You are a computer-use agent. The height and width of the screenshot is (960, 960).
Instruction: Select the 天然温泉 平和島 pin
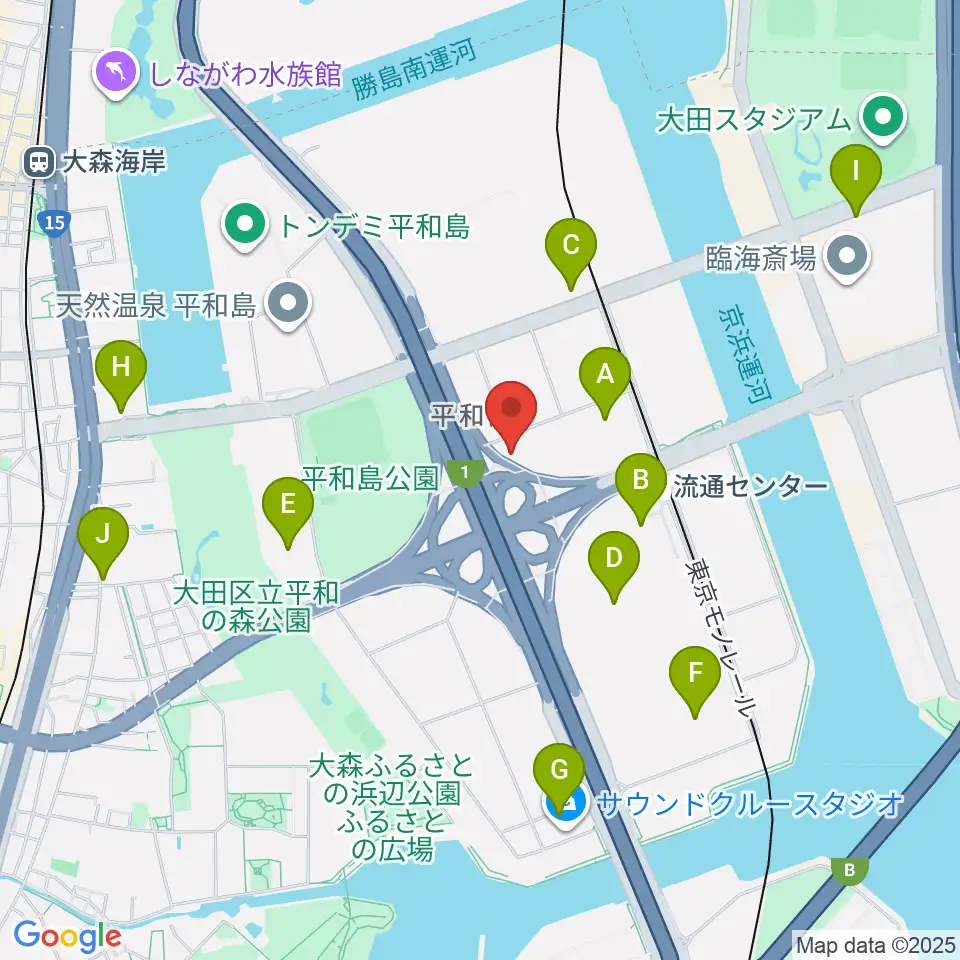click(x=288, y=304)
